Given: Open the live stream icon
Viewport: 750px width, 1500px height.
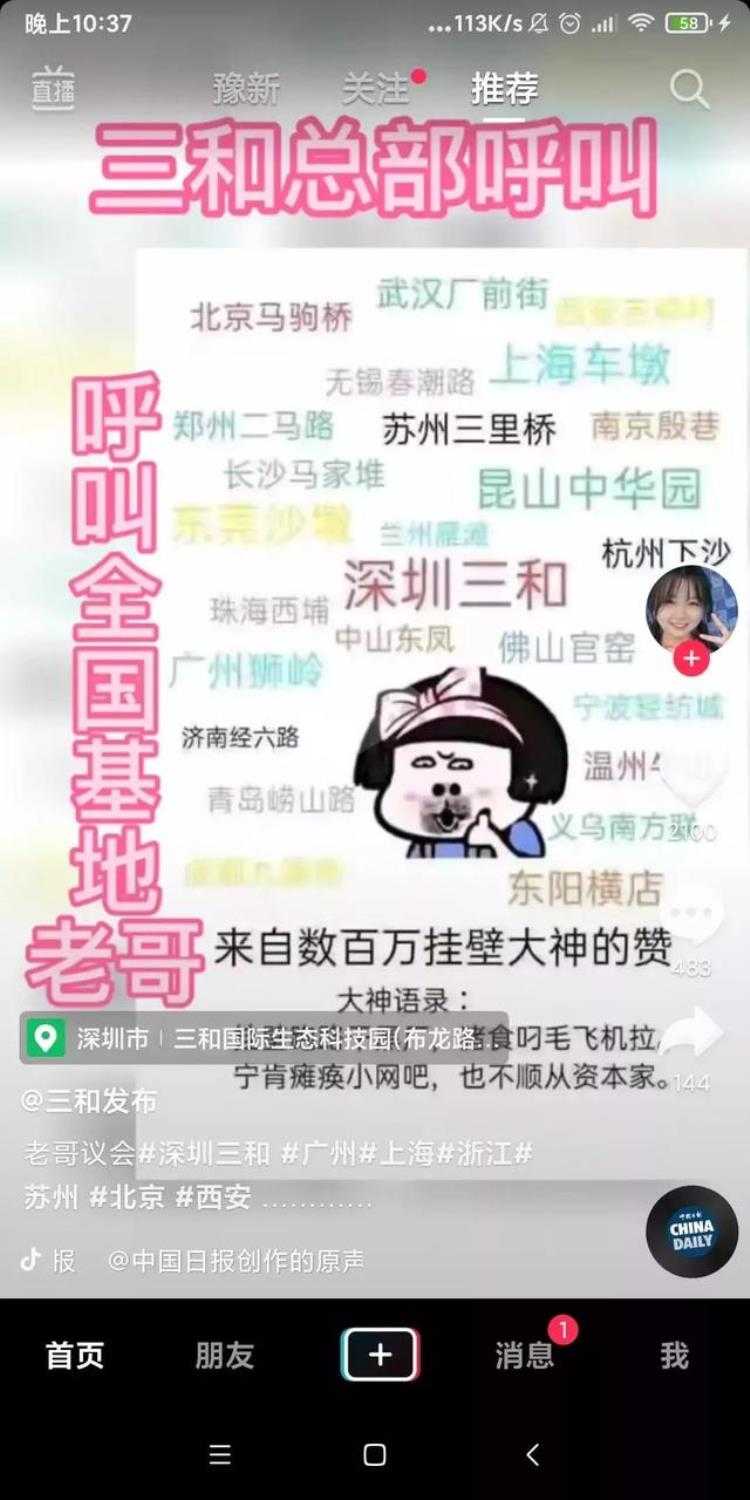Looking at the screenshot, I should point(52,89).
